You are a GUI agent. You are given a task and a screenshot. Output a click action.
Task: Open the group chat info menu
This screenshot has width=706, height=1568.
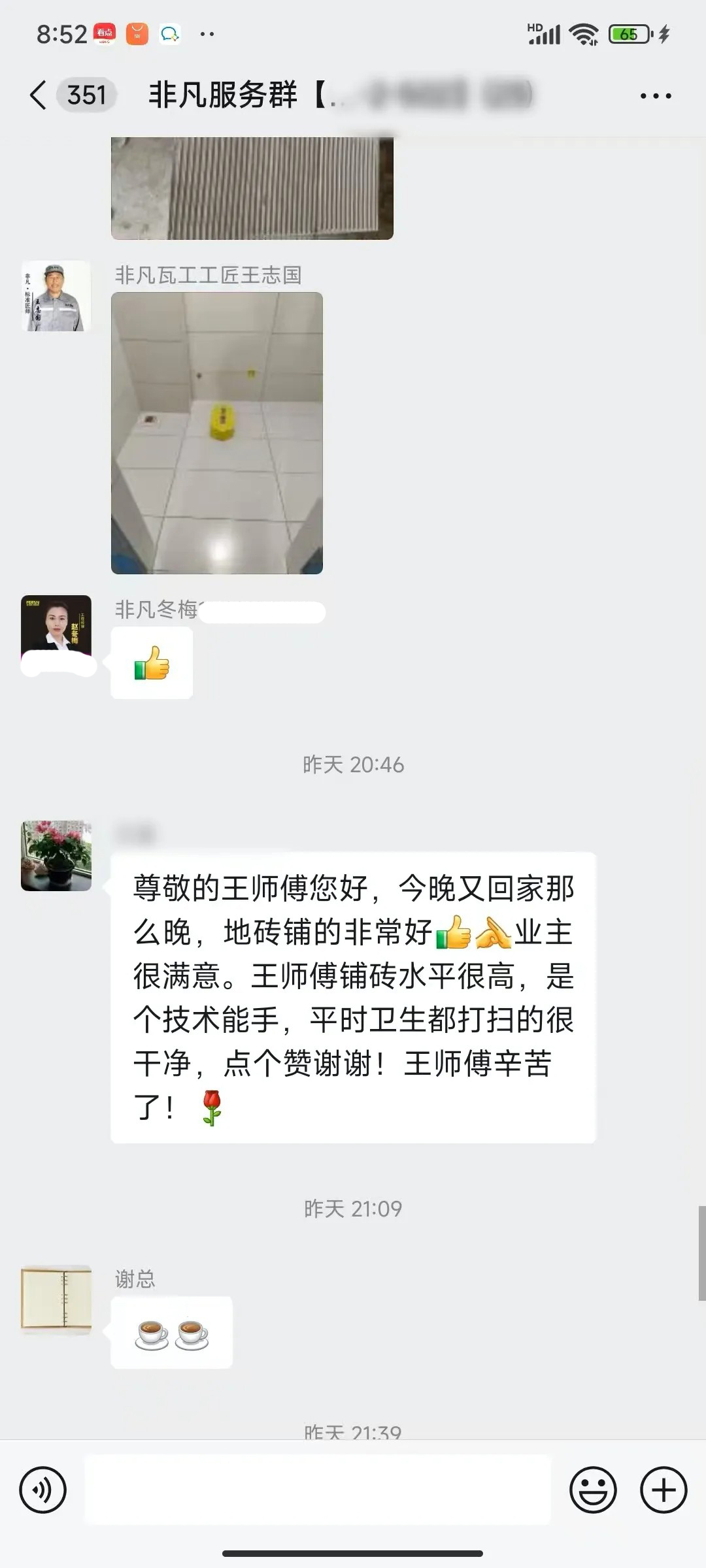click(655, 96)
